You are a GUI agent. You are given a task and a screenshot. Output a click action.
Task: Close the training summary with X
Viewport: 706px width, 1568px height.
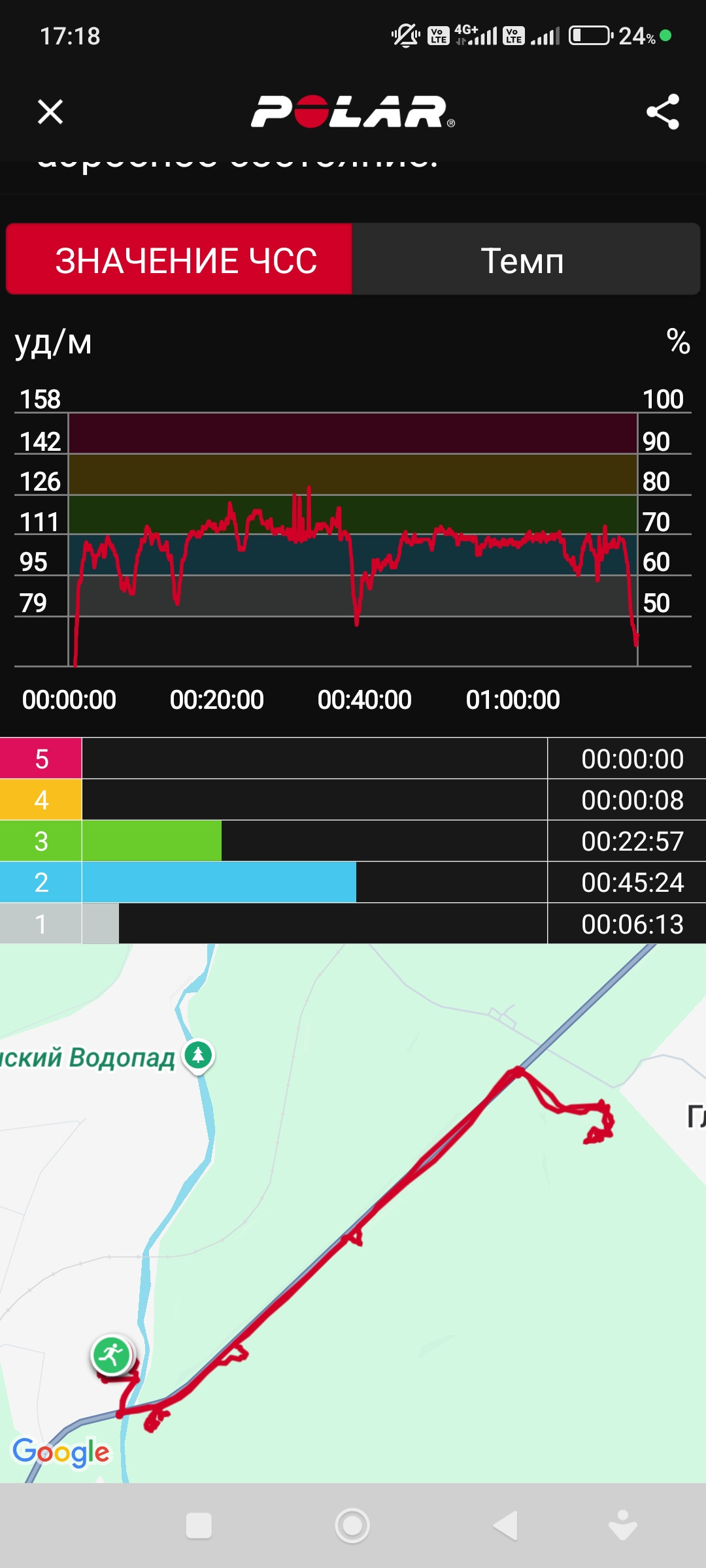pyautogui.click(x=50, y=112)
